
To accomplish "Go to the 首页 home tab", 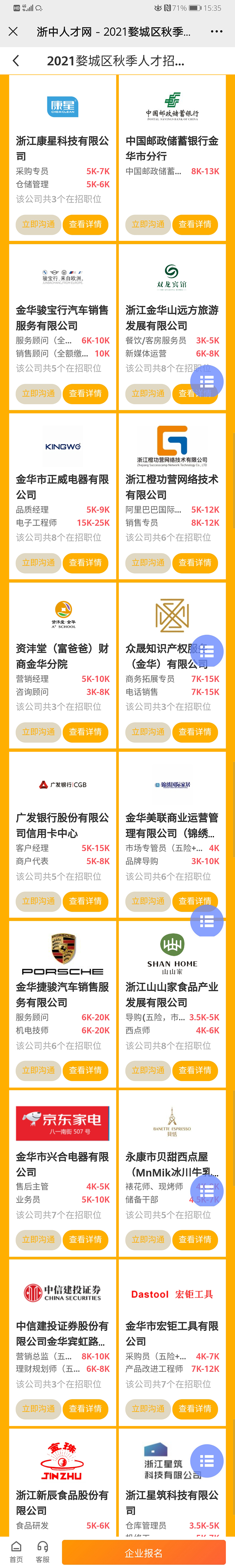I will tap(16, 1552).
